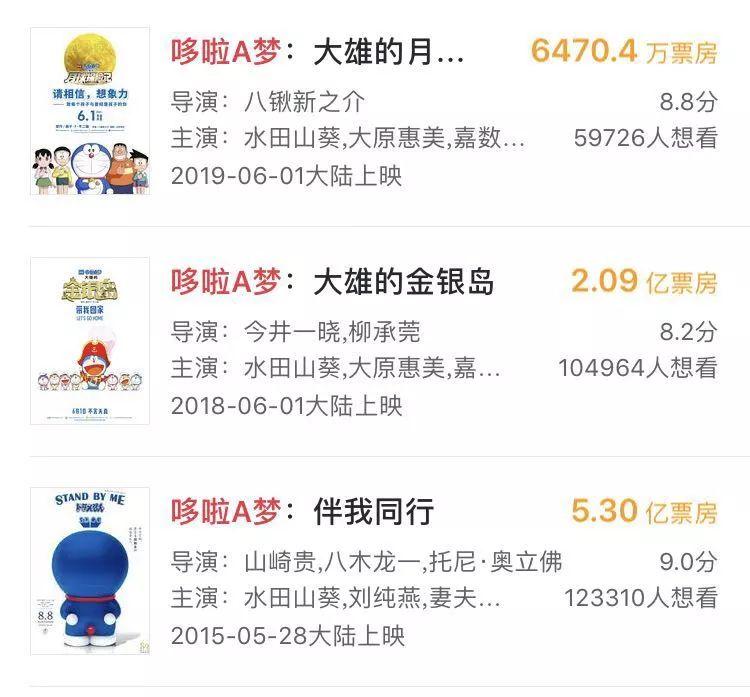Open 哆啦A梦：大雄的月… movie from 2019
Screen dimensions: 750x697
pos(318,52)
